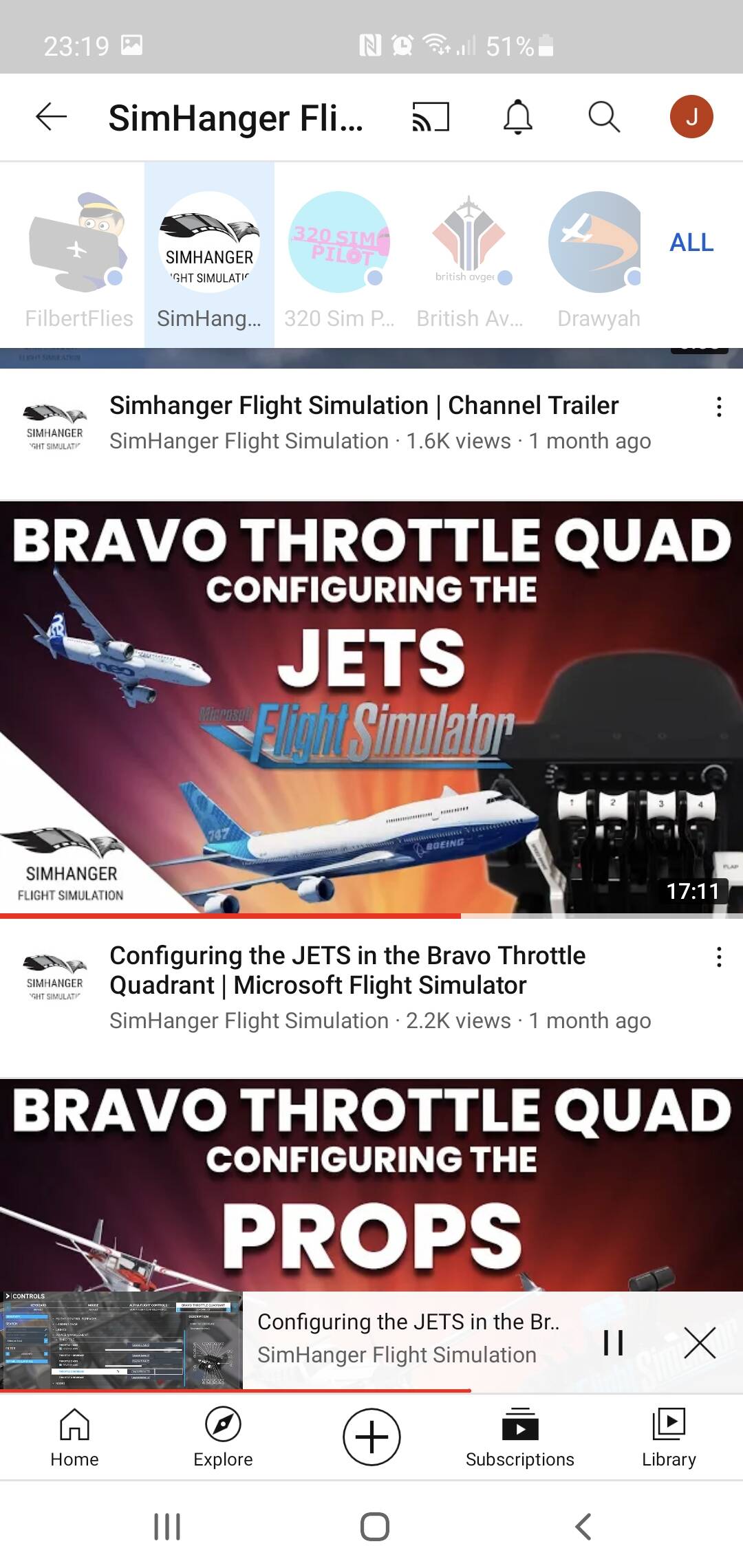Image resolution: width=743 pixels, height=1568 pixels.
Task: Open the notifications bell
Action: (518, 117)
